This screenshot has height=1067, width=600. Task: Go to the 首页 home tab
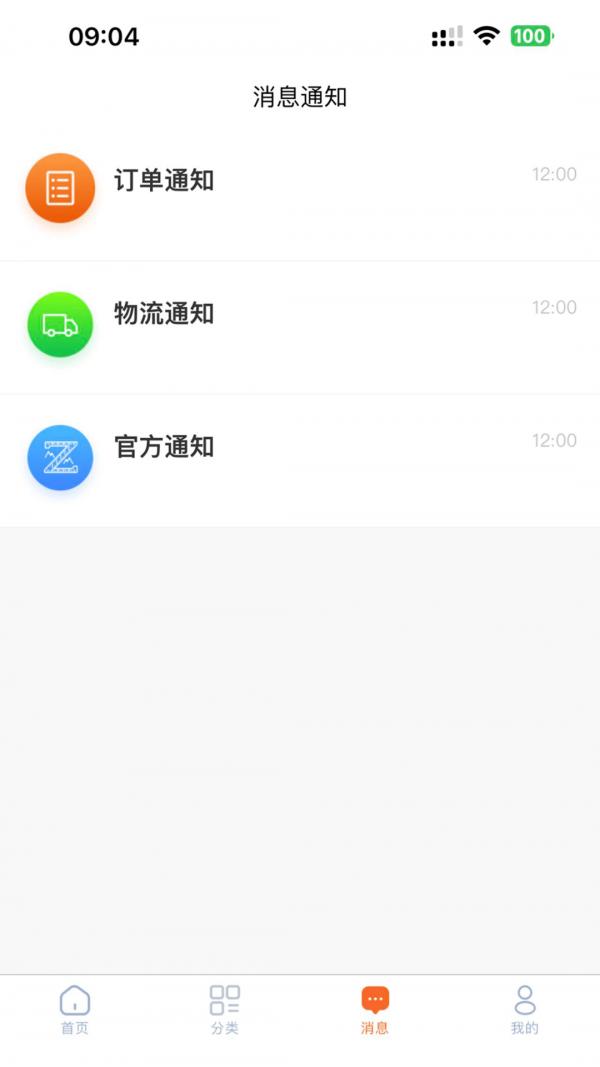(75, 1010)
